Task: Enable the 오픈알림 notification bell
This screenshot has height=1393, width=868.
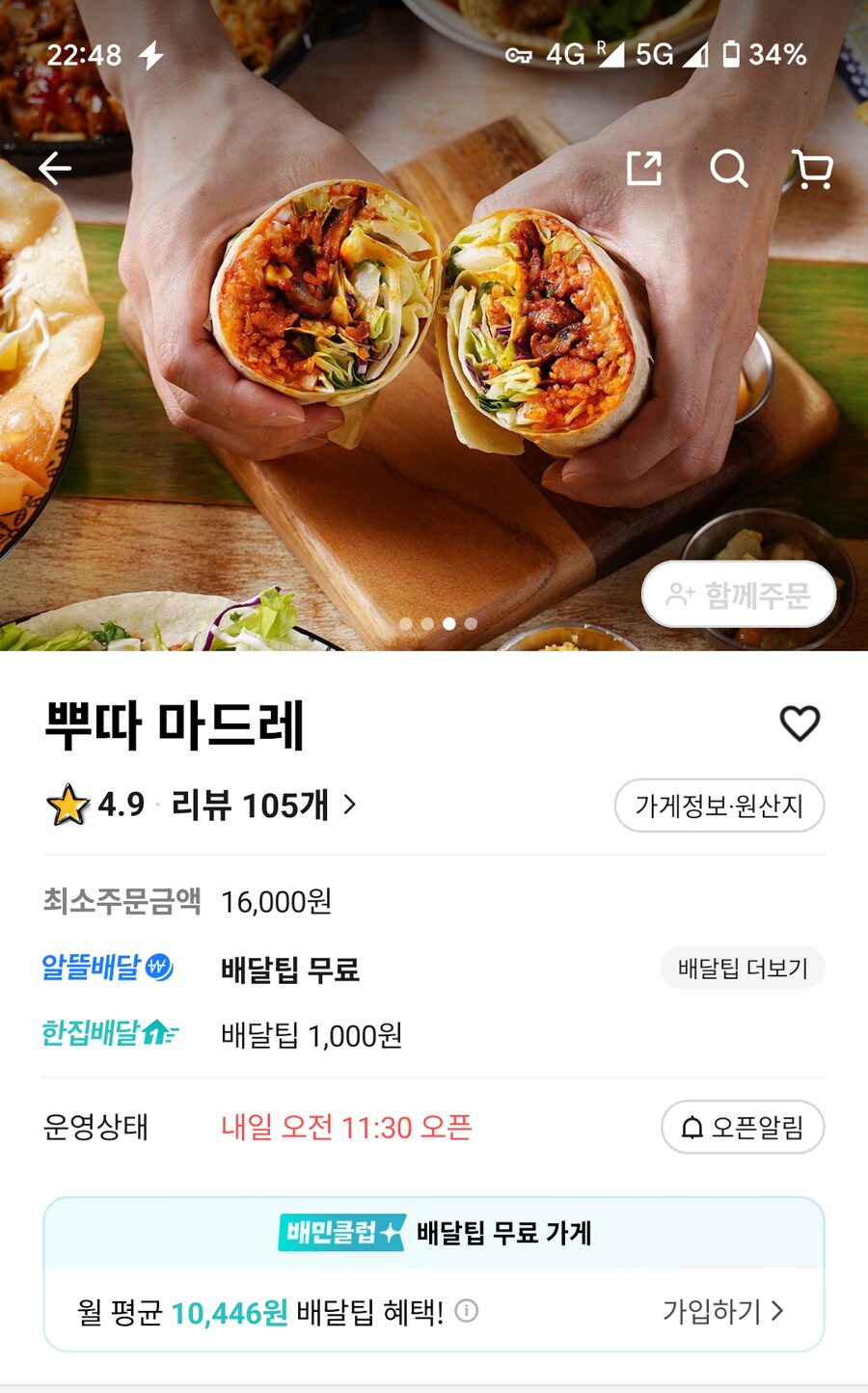Action: [742, 1127]
